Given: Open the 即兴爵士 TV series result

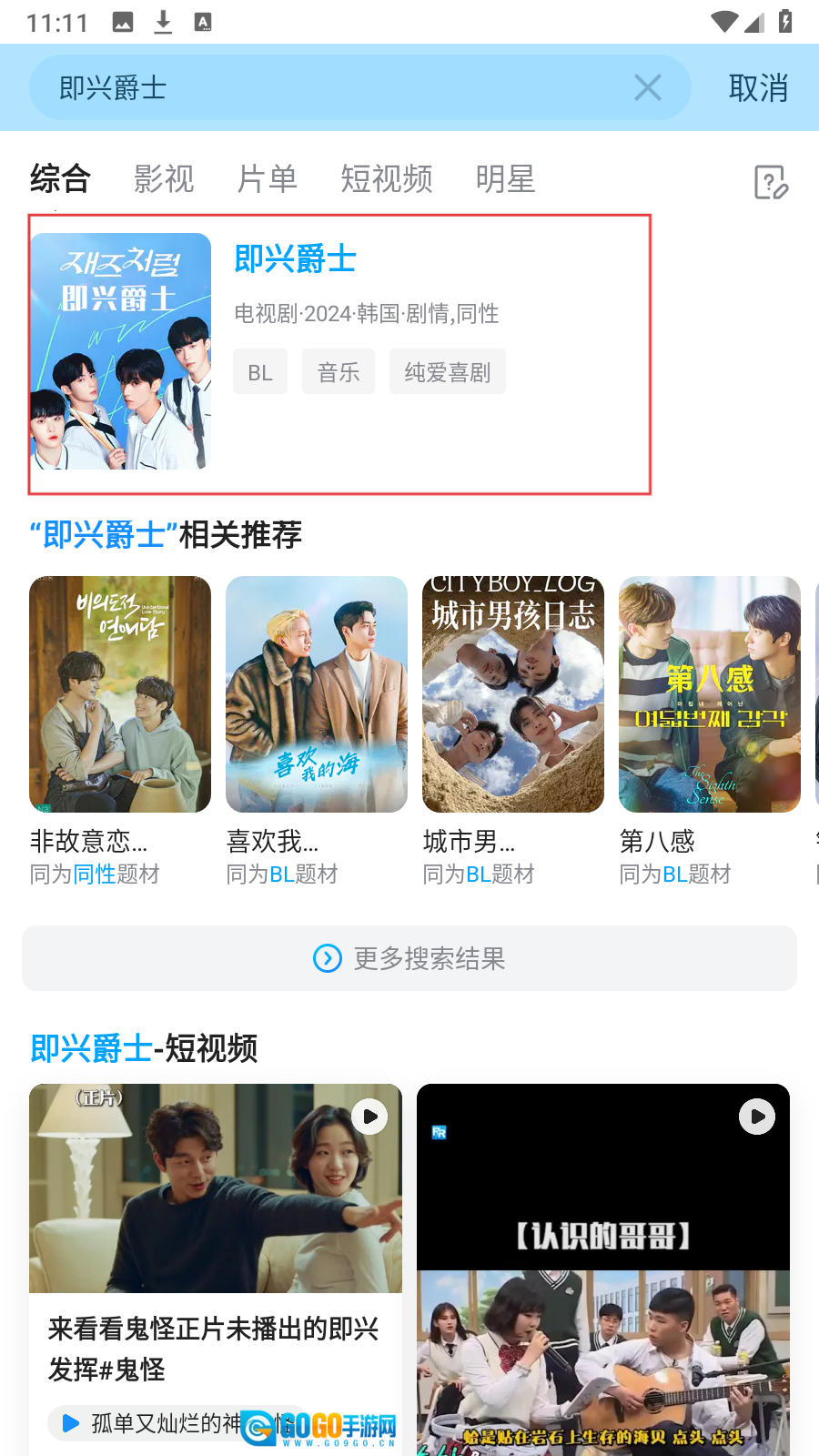Looking at the screenshot, I should [x=295, y=259].
